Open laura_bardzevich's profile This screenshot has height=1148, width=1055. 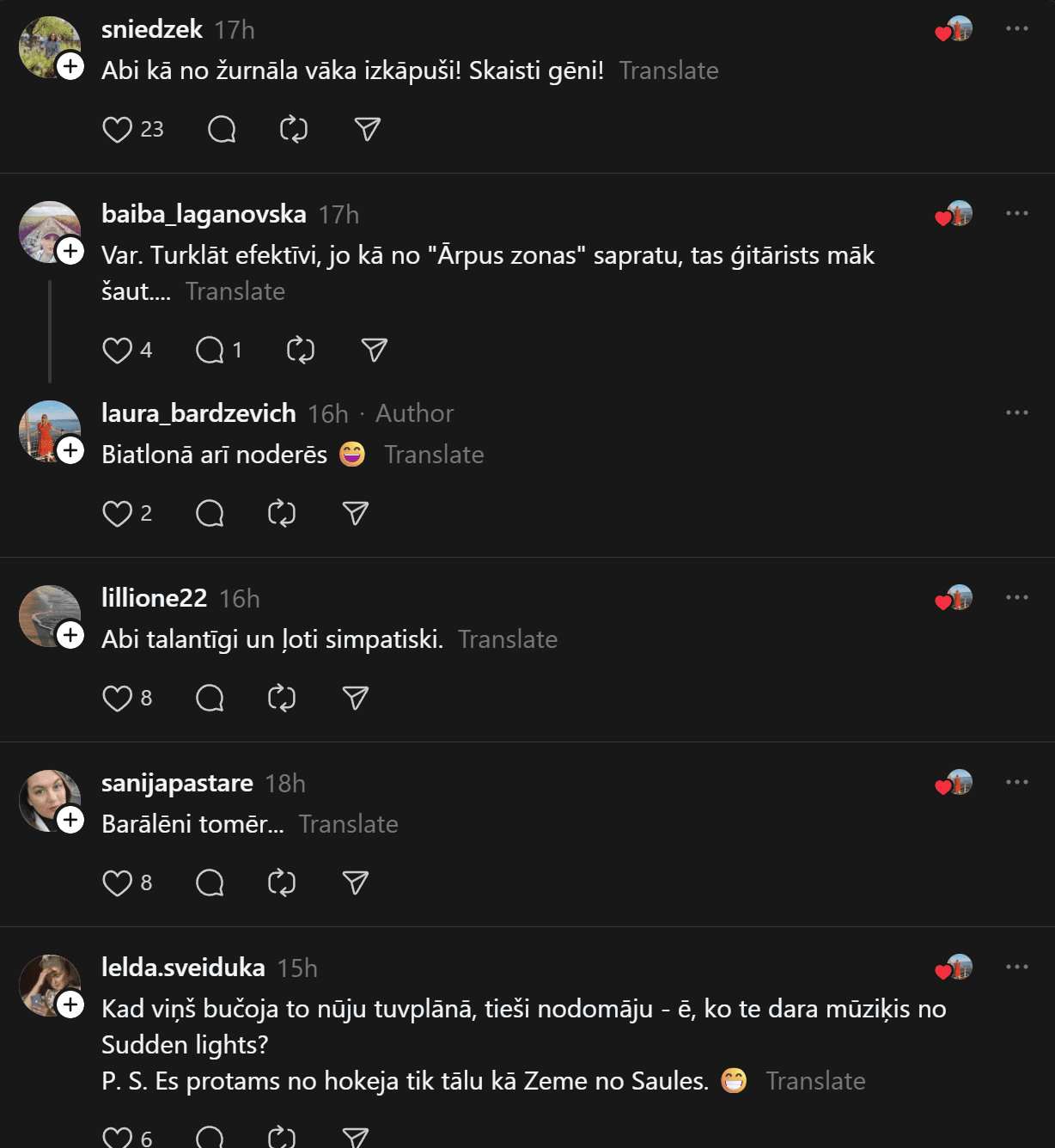click(x=198, y=413)
